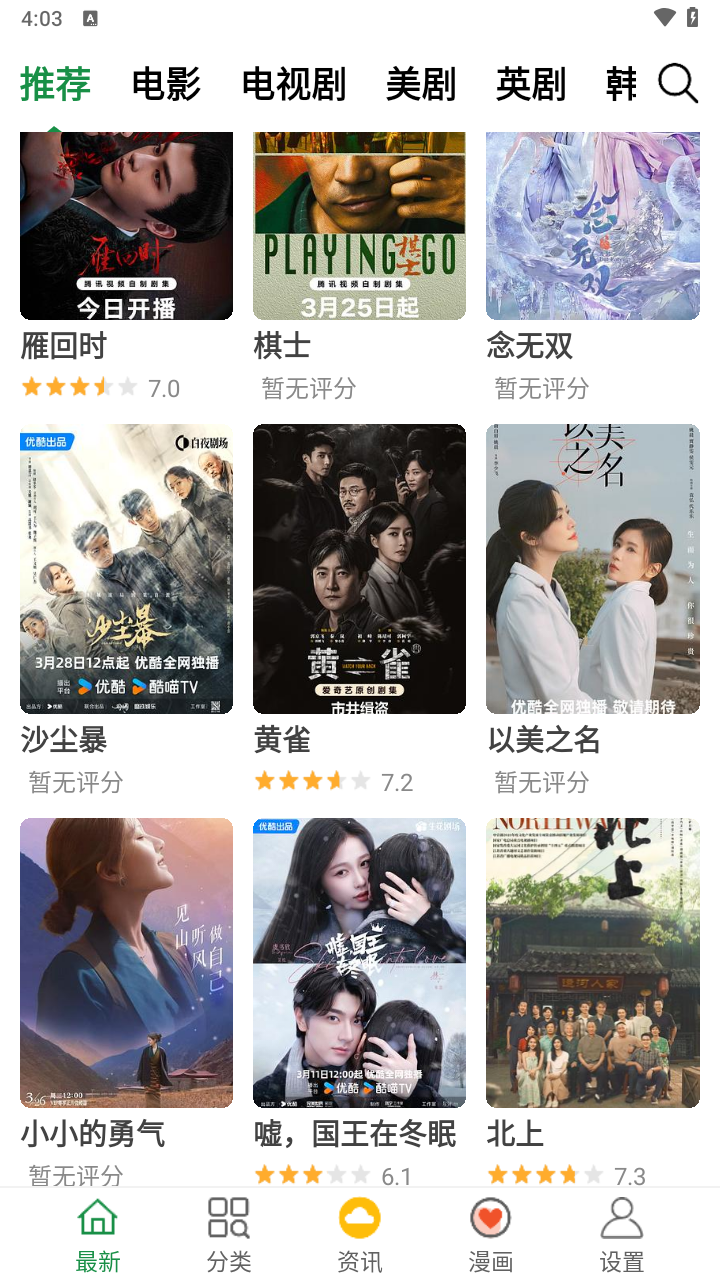This screenshot has width=720, height=1280.
Task: Open 设置 from bottom navigation
Action: coord(621,1235)
